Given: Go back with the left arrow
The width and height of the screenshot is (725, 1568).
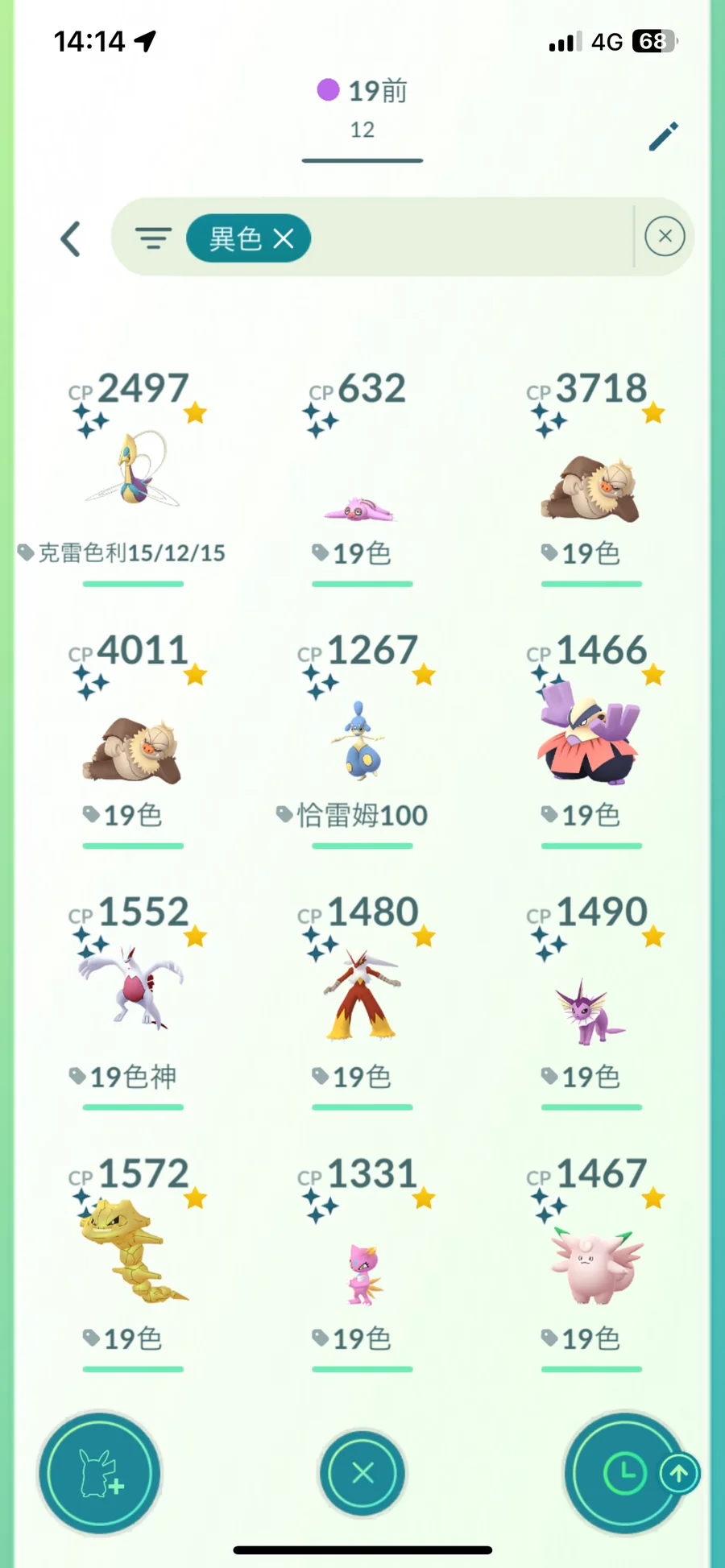Looking at the screenshot, I should (x=71, y=239).
